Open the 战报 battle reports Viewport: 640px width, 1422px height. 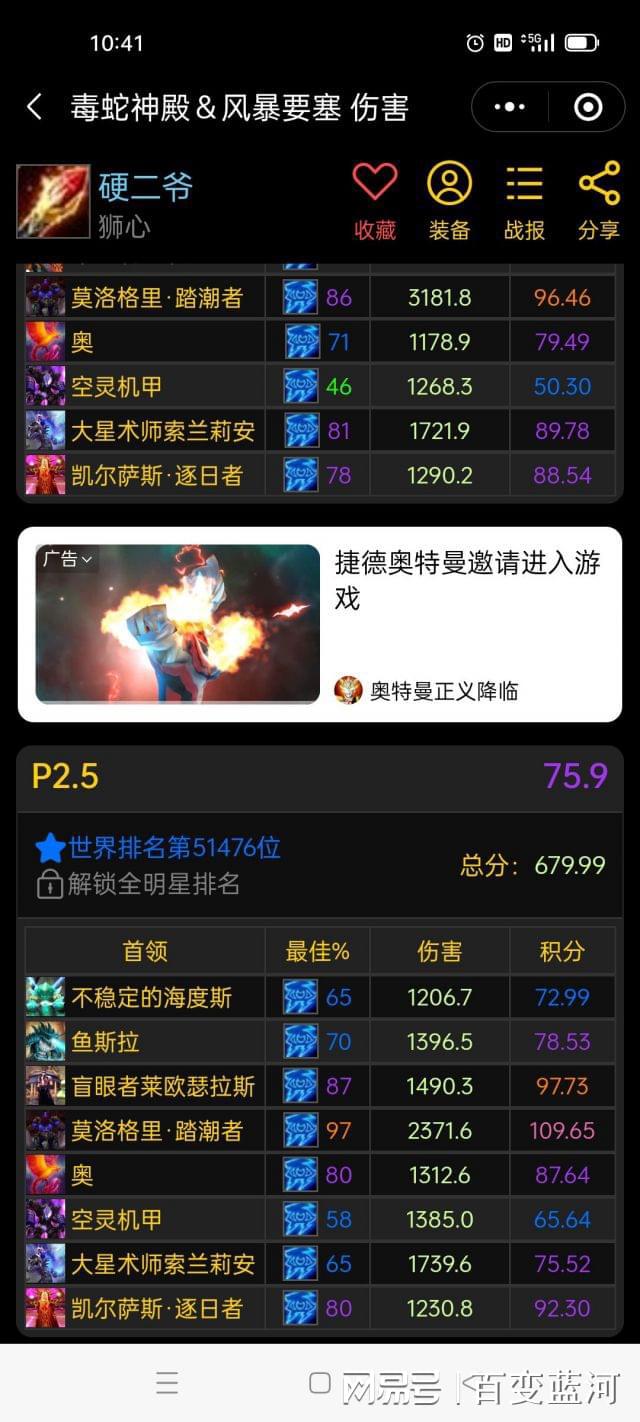coord(524,201)
